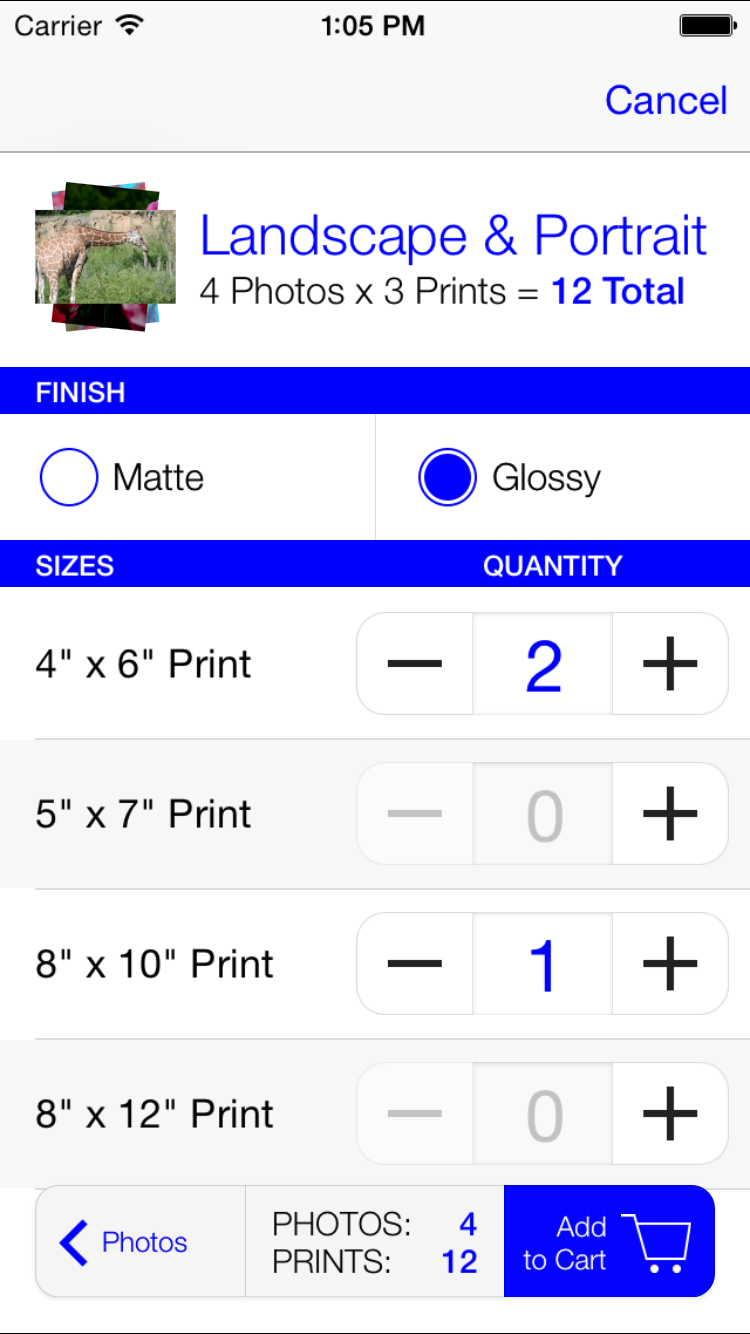Decrease 4" x 6" Print quantity

pyautogui.click(x=415, y=664)
